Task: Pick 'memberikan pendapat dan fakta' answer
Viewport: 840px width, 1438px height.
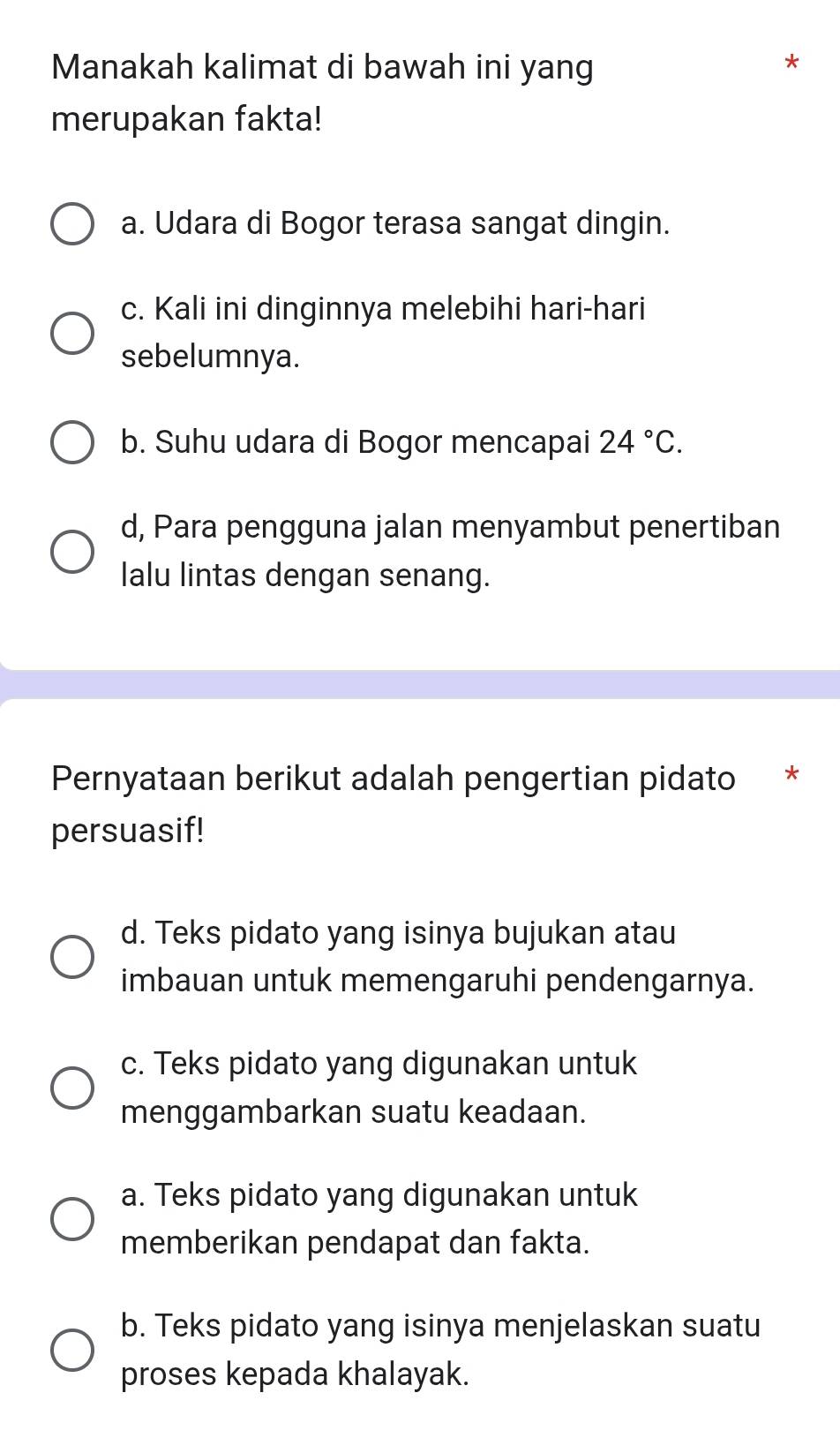Action: coord(72,1219)
